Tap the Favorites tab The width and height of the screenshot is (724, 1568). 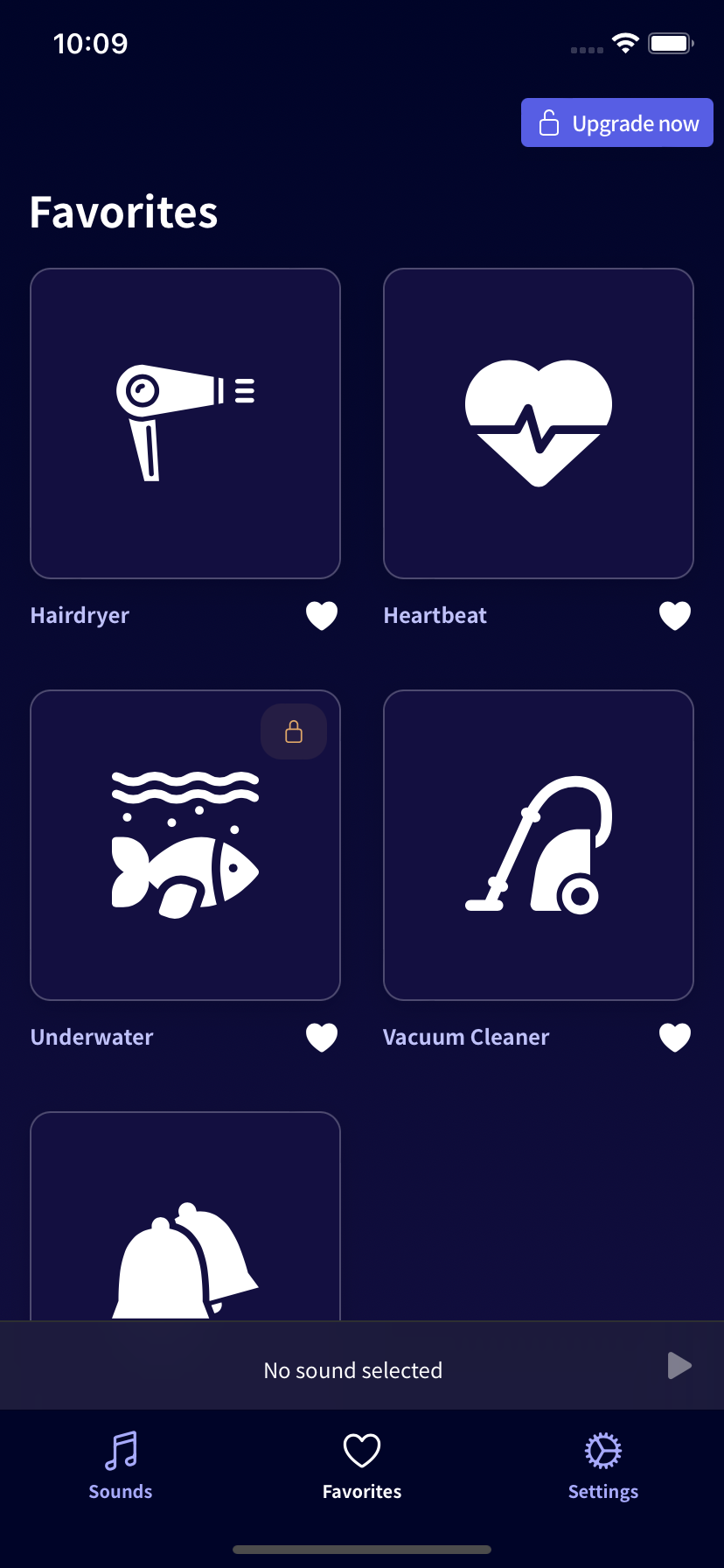click(x=362, y=1466)
